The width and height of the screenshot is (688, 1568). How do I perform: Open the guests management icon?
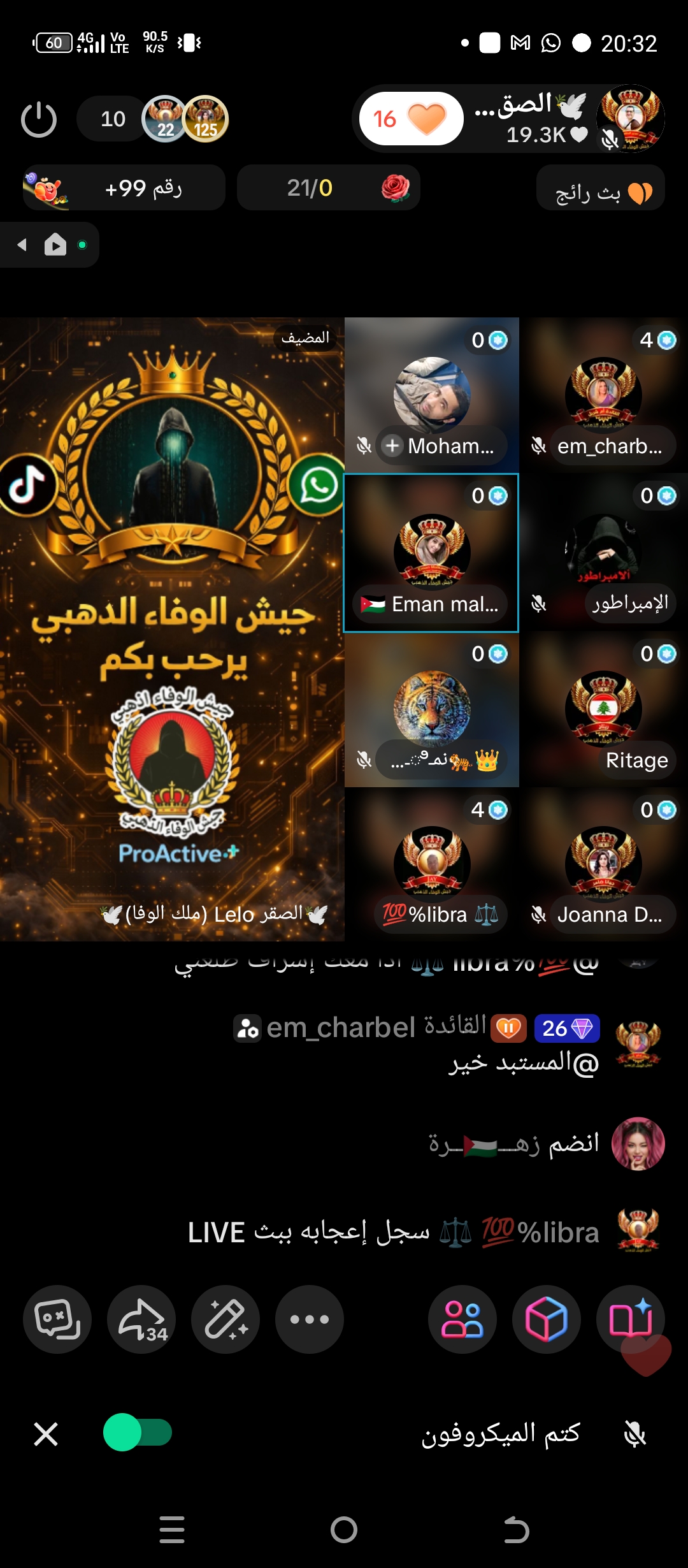[x=462, y=1319]
